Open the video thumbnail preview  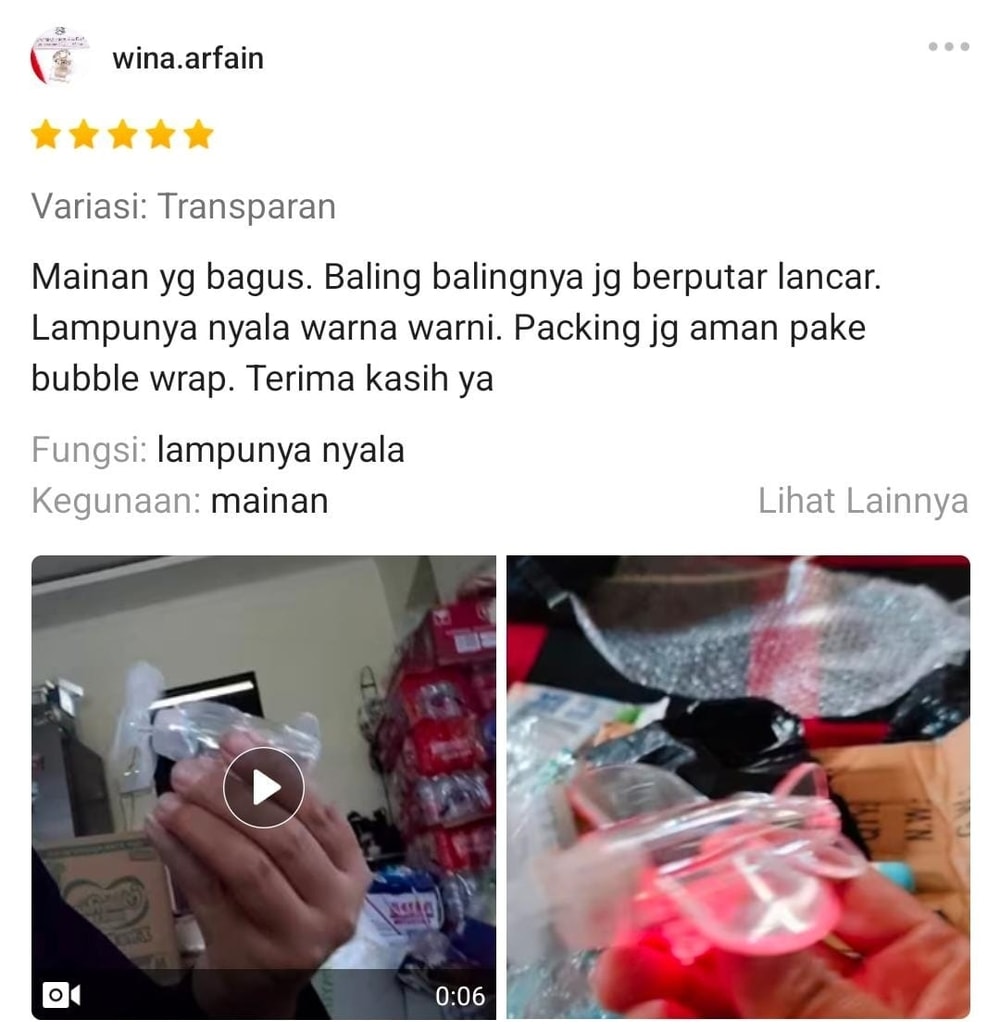click(x=263, y=787)
